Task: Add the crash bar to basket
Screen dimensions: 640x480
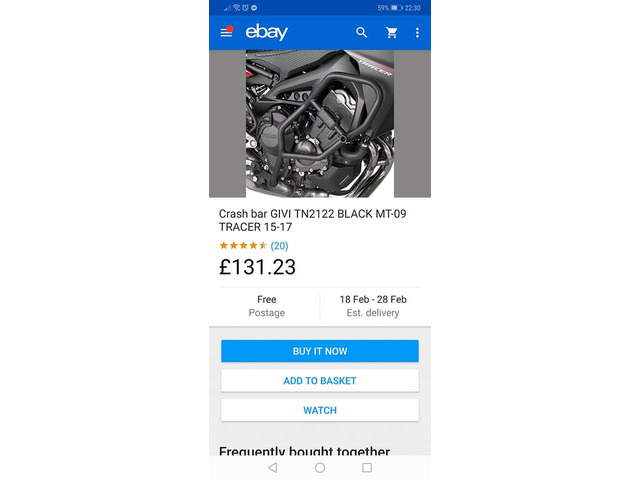Action: tap(320, 381)
